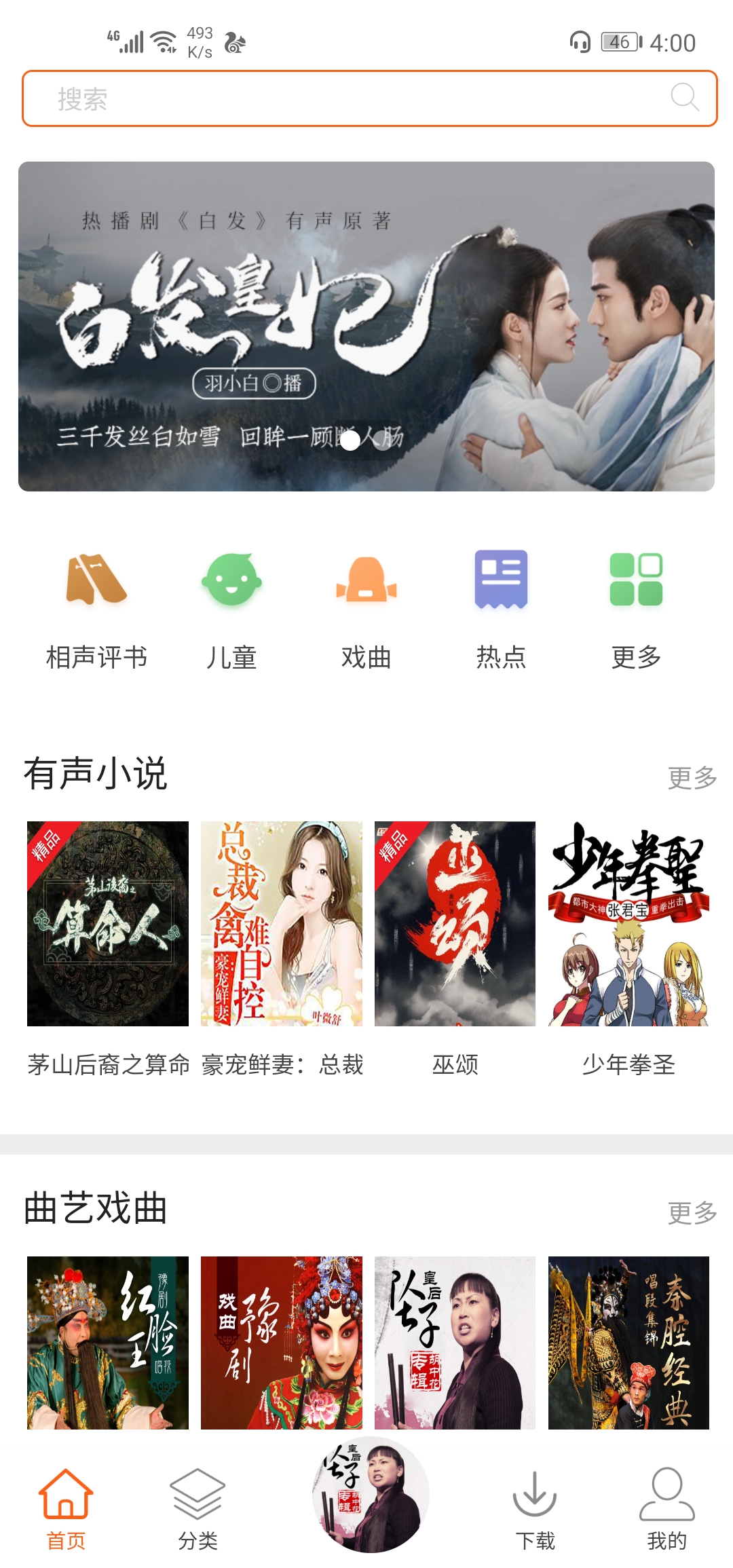733x1568 pixels.
Task: Tap the magnifier search icon
Action: coord(685,98)
